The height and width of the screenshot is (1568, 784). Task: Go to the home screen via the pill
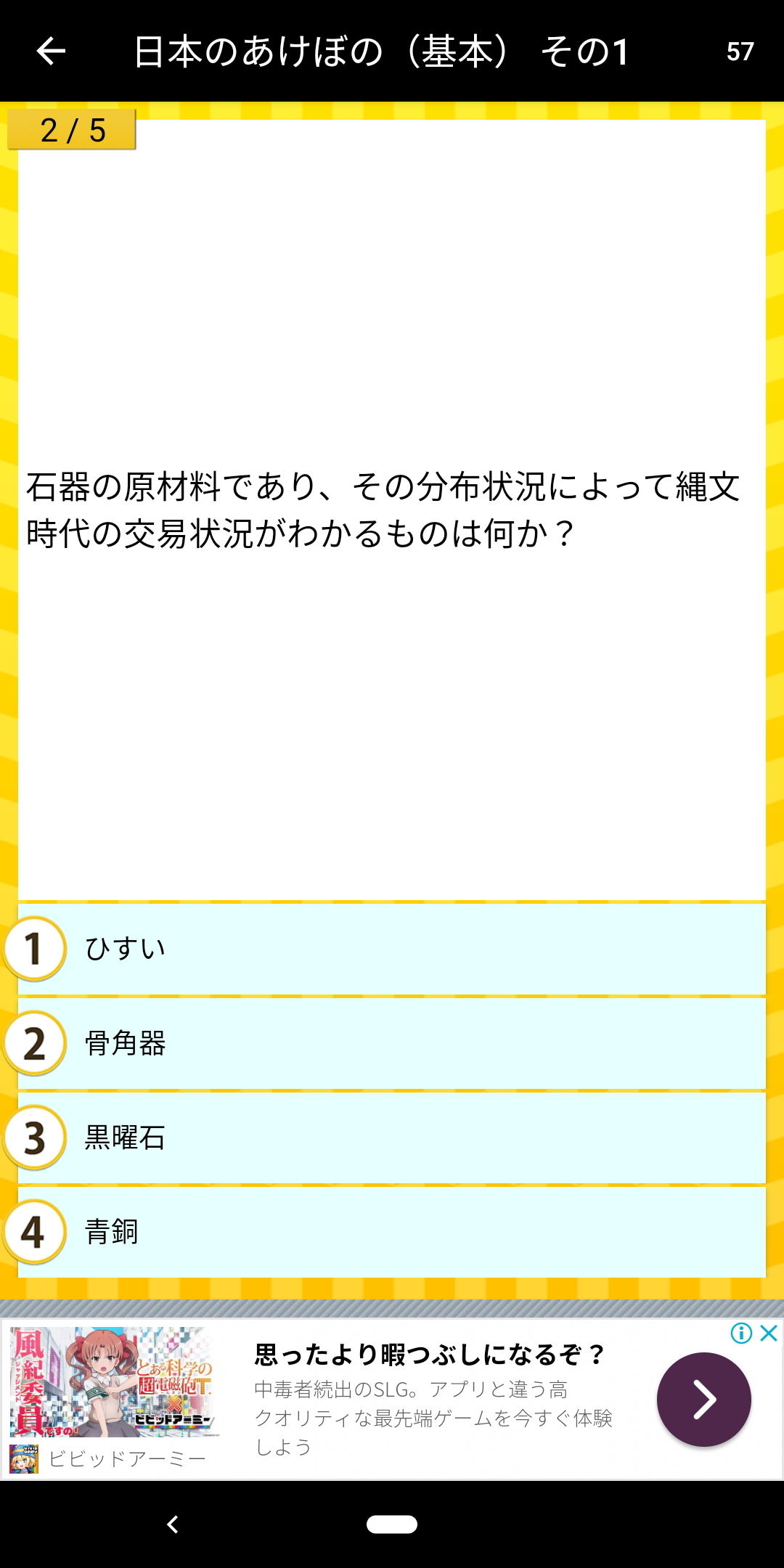392,1524
